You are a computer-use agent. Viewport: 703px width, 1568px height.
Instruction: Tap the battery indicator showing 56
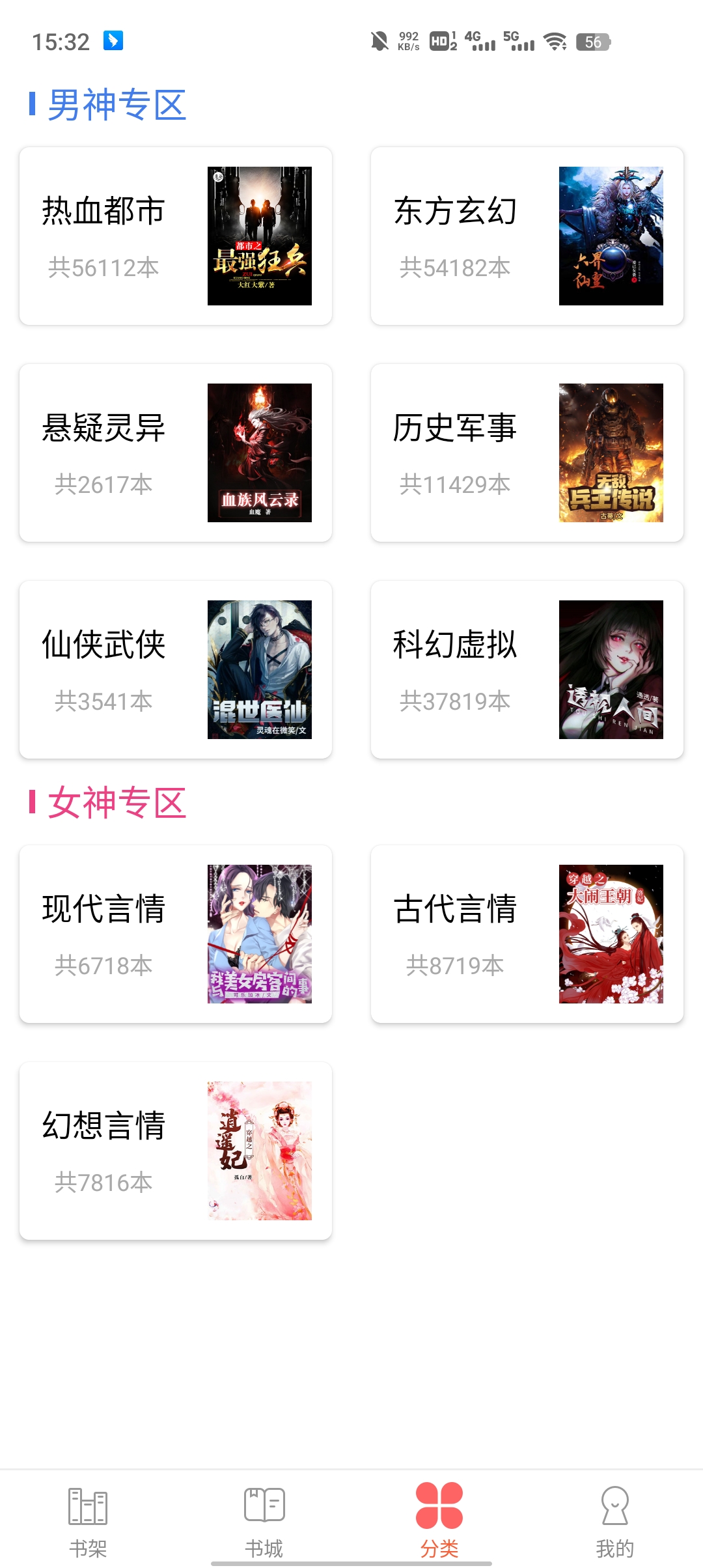tap(593, 42)
